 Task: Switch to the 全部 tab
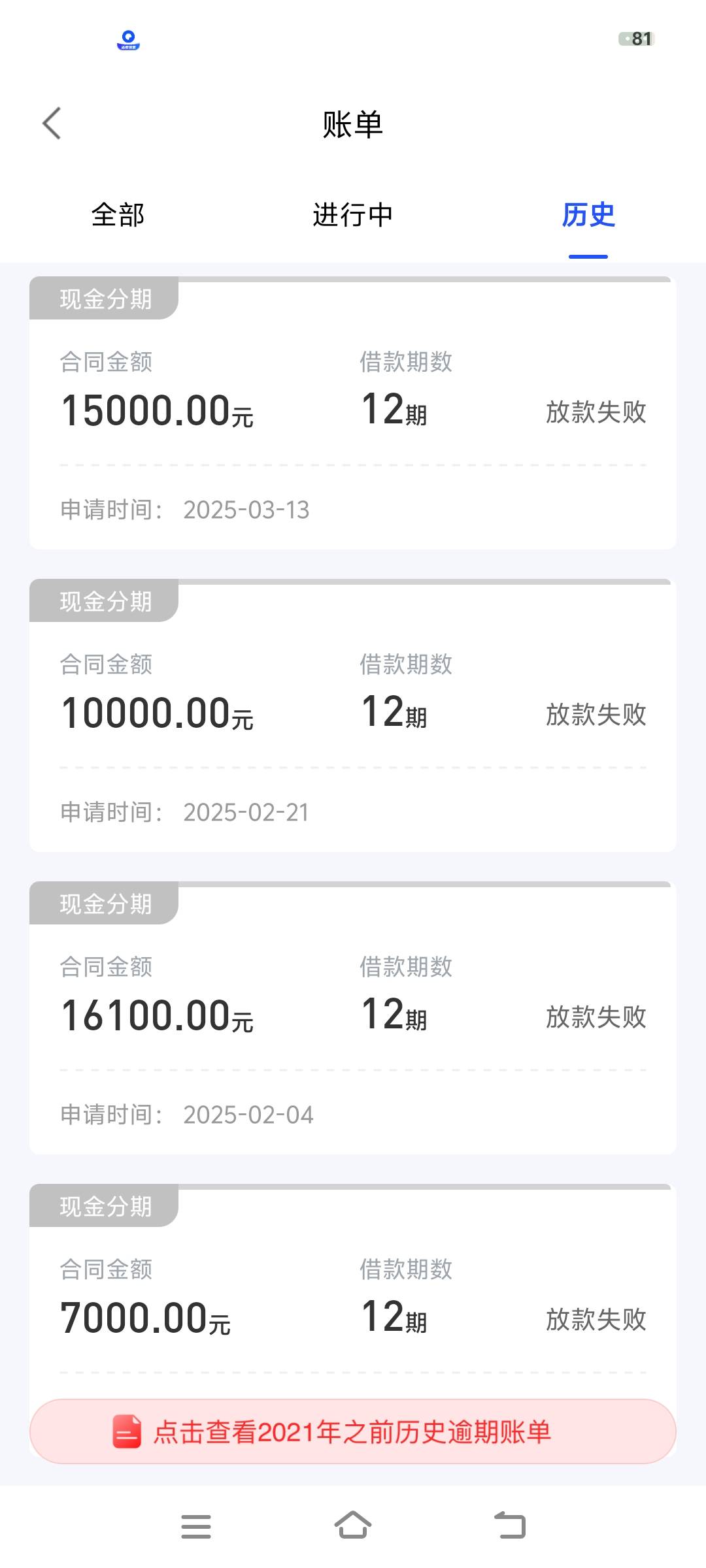pyautogui.click(x=118, y=215)
